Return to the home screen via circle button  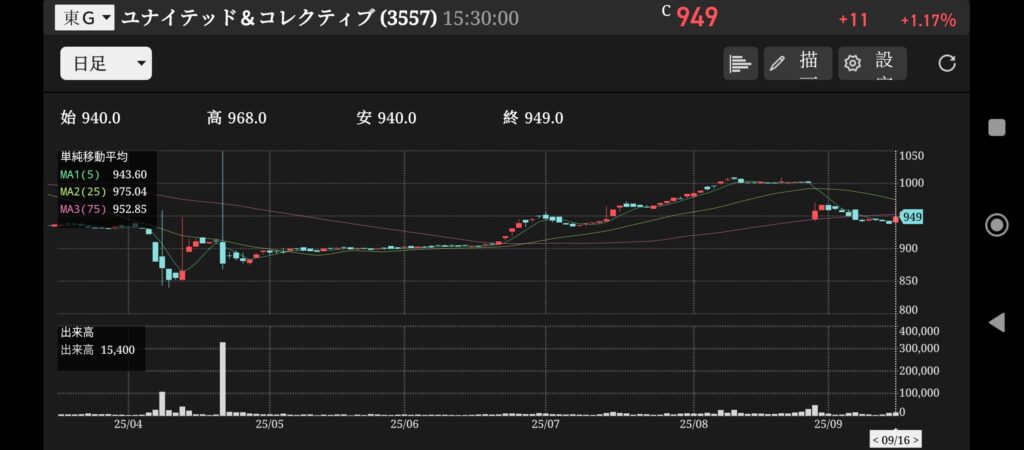click(996, 225)
